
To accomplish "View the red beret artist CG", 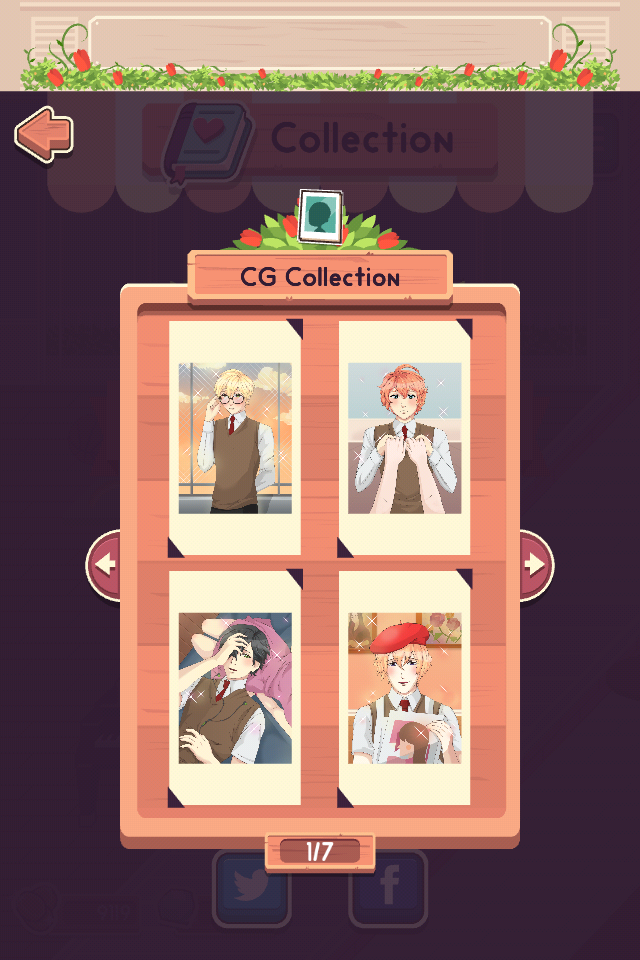I will [x=405, y=688].
